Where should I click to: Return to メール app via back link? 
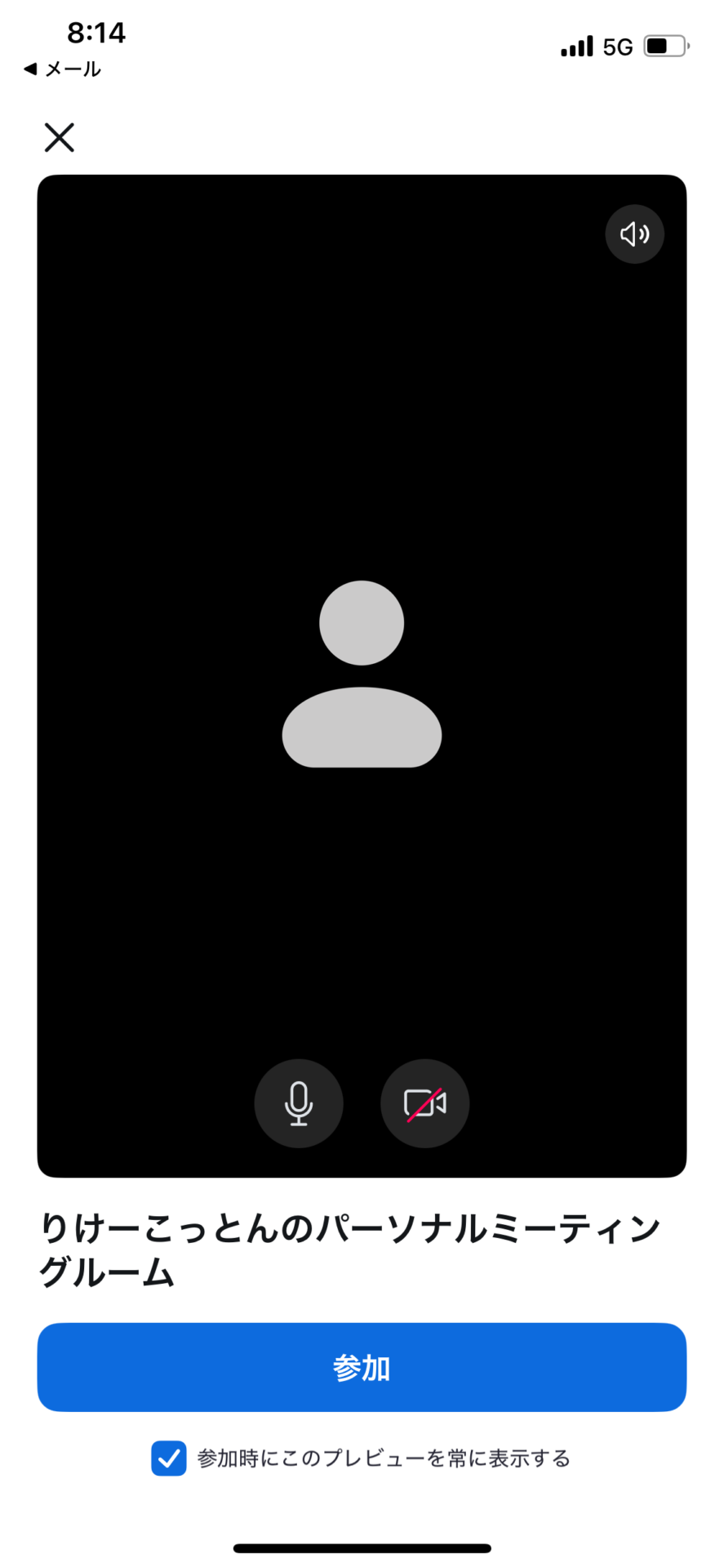[62, 69]
